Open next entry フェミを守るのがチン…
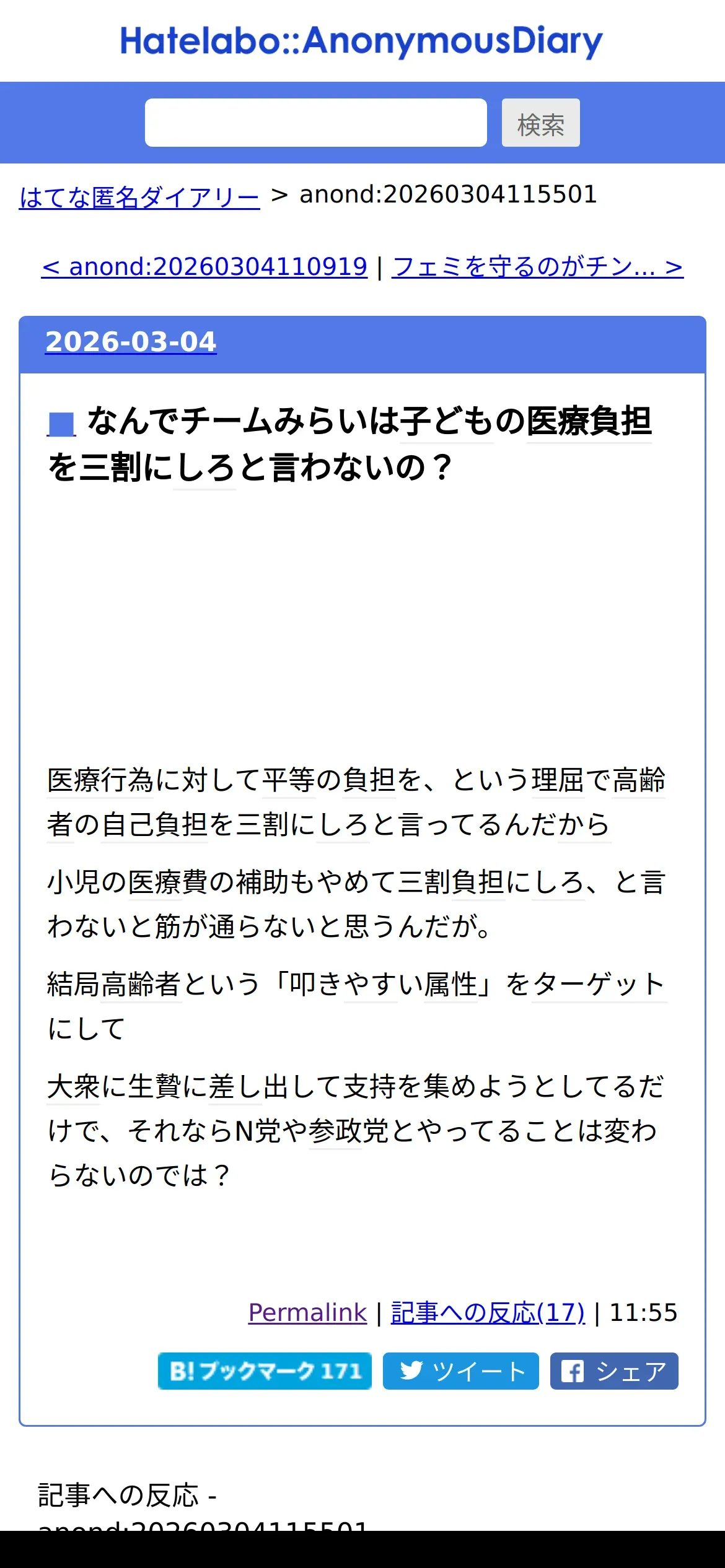 pyautogui.click(x=538, y=267)
